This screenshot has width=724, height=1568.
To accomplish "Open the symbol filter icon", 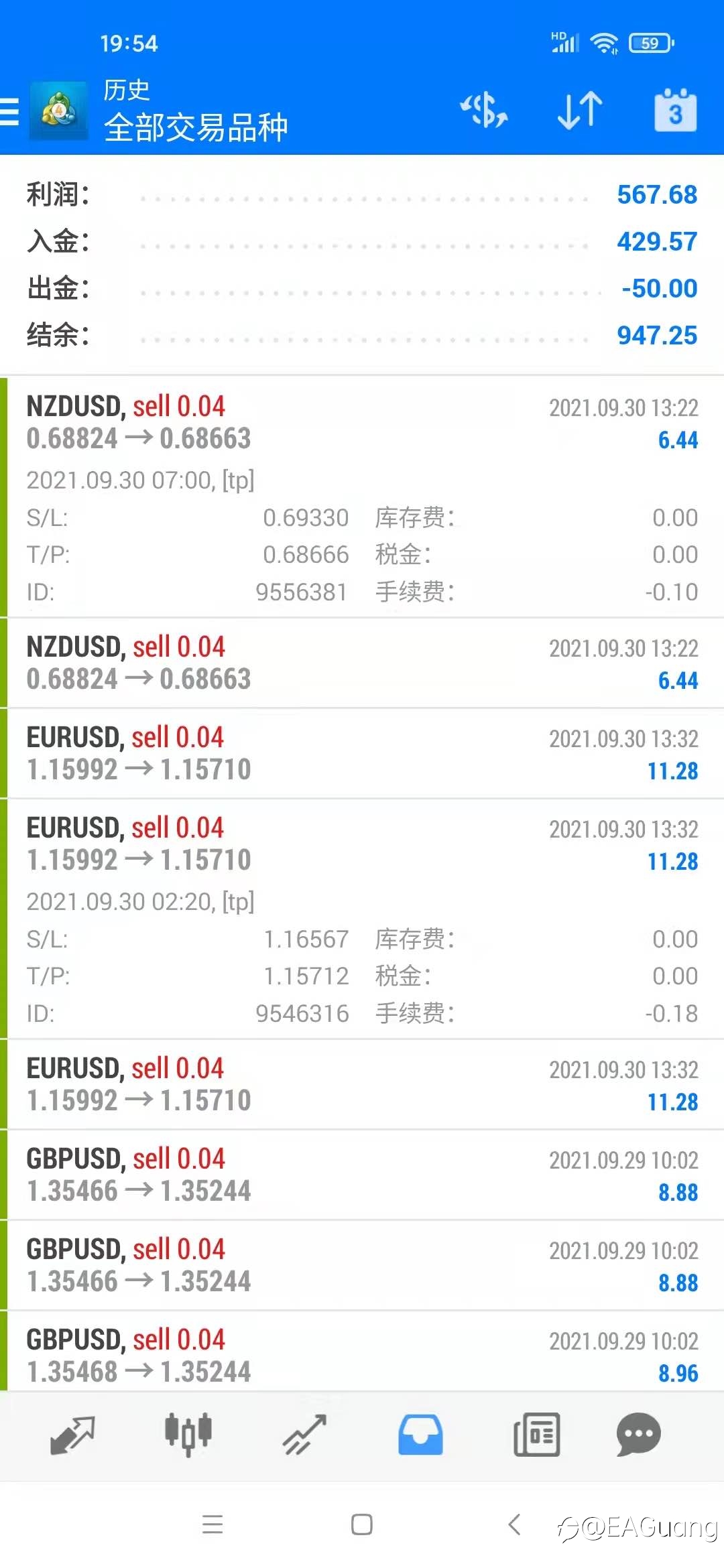I will coord(483,111).
